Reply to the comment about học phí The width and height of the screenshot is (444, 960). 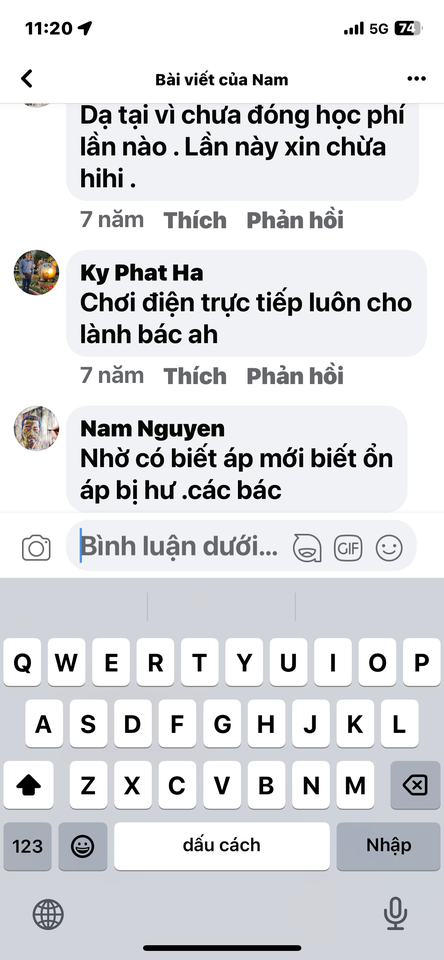[x=295, y=220]
